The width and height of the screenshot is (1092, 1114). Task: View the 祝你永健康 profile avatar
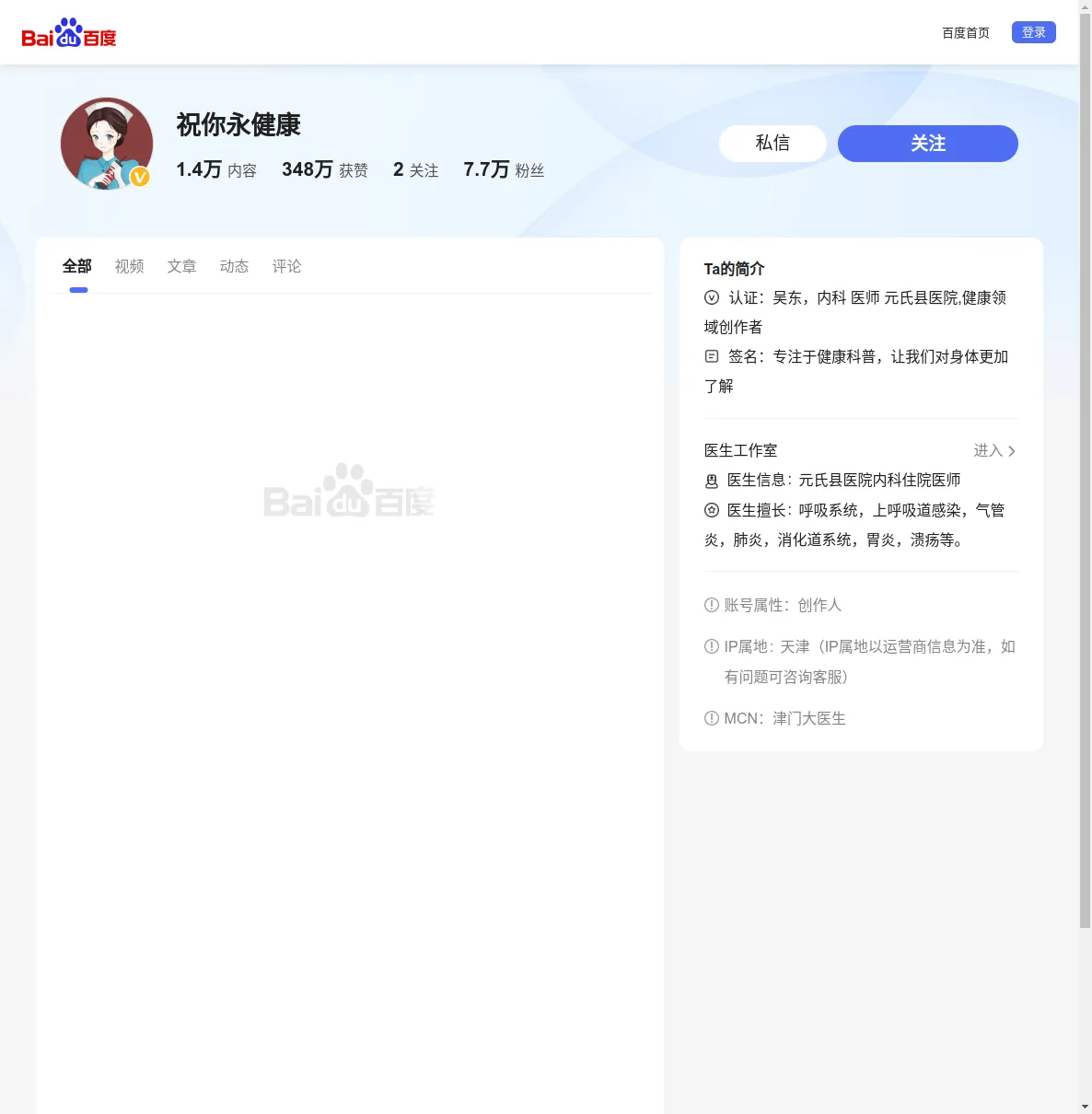coord(107,144)
